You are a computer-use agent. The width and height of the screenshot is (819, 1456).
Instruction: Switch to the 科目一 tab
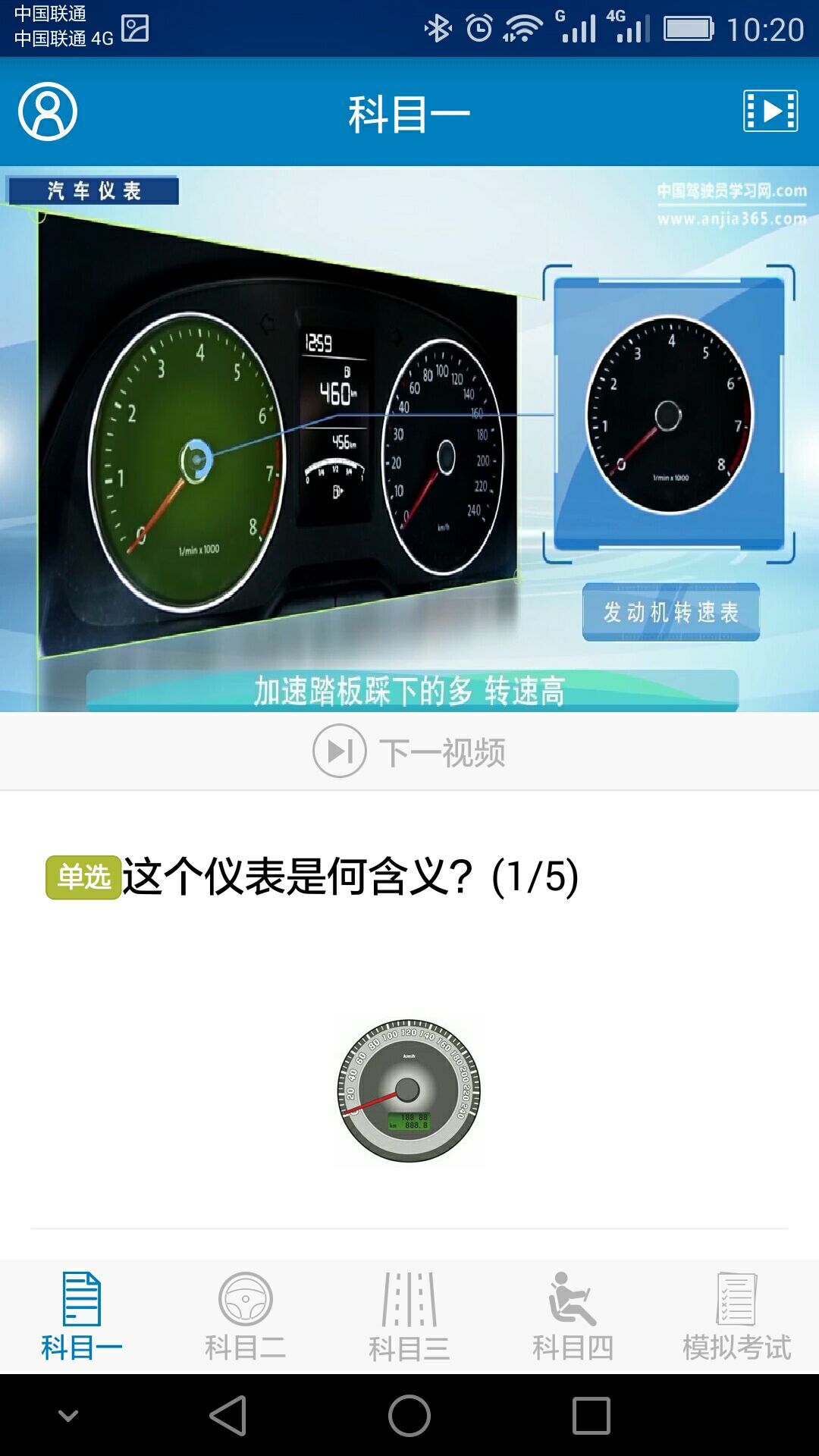(x=82, y=1316)
